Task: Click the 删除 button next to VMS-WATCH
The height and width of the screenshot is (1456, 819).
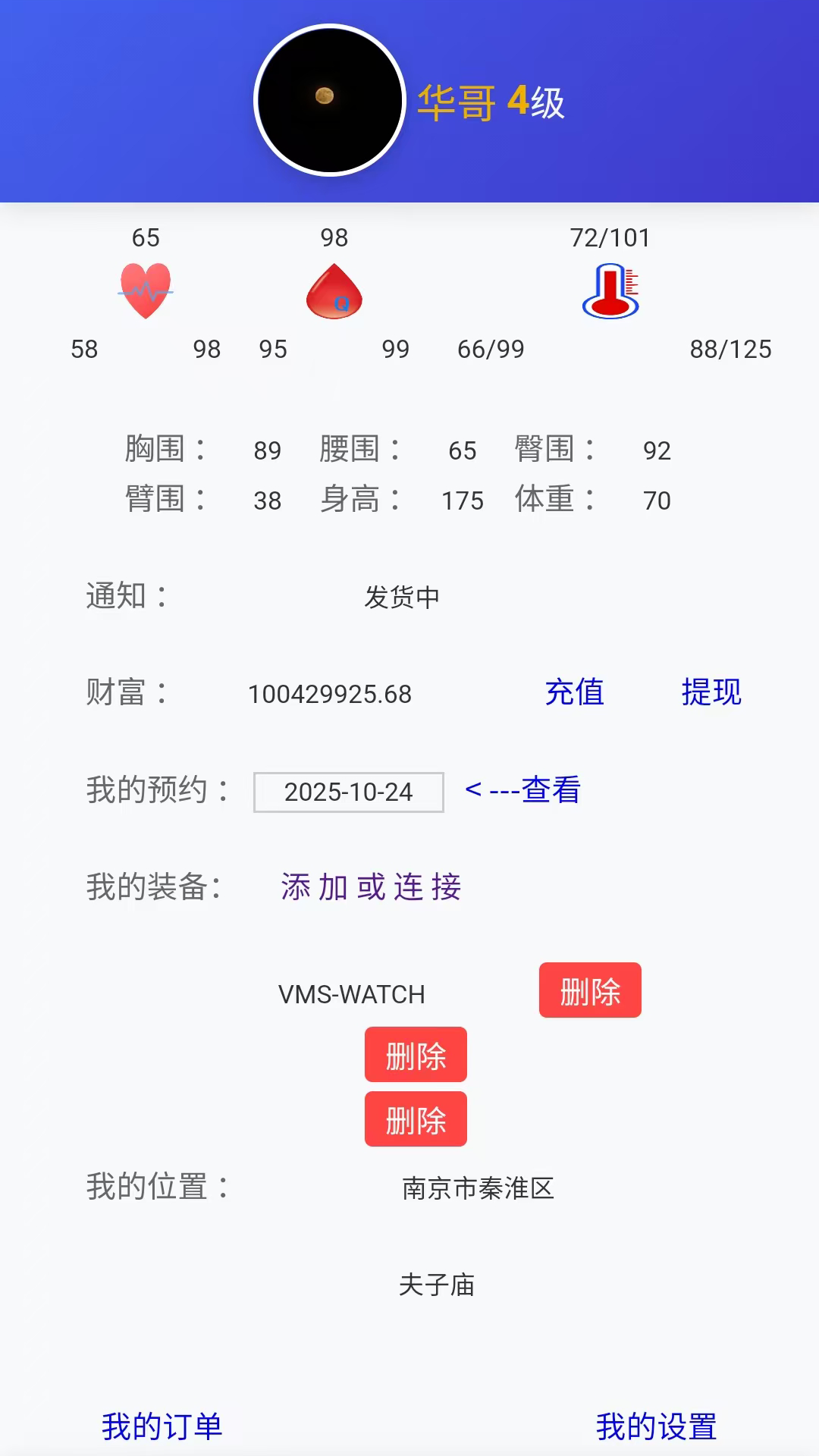Action: 590,990
